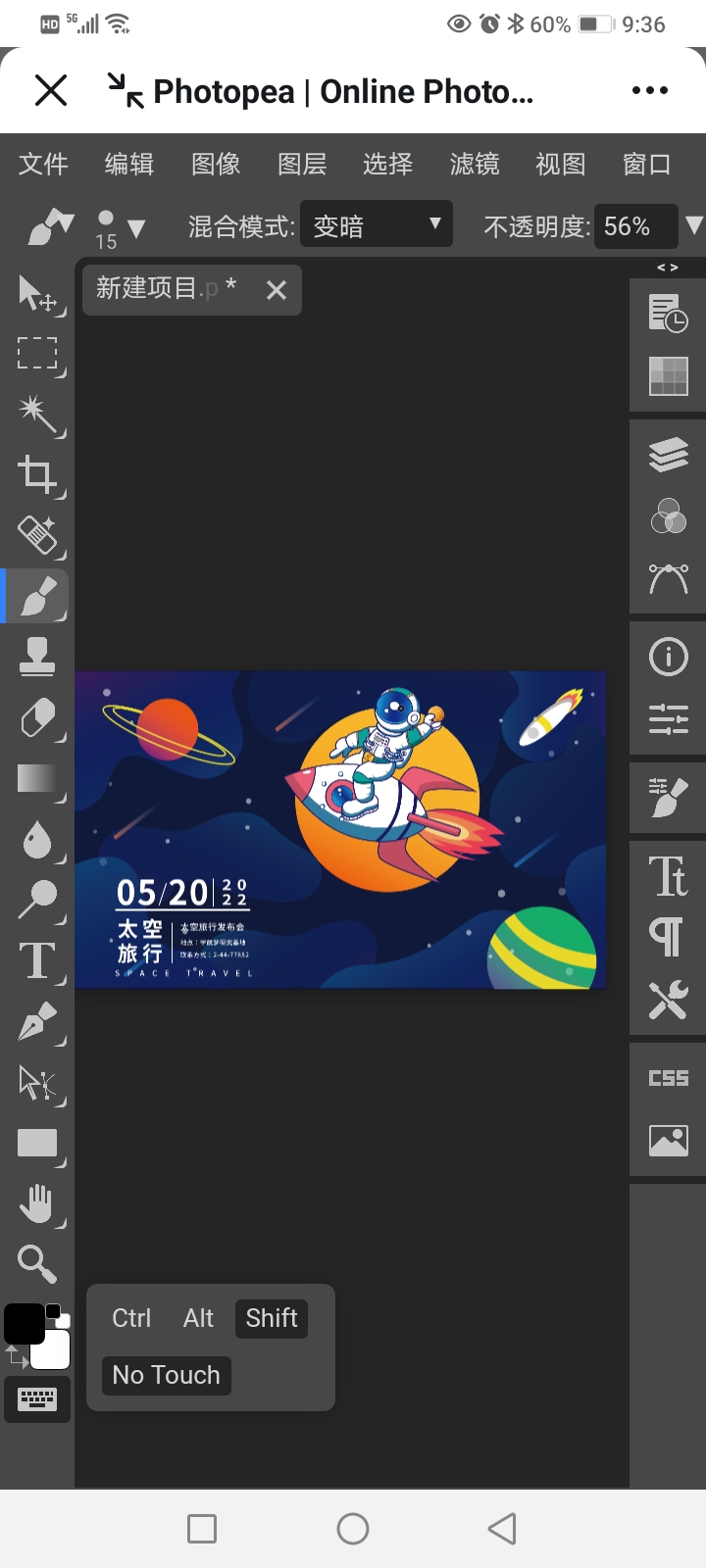Viewport: 706px width, 1568px height.
Task: Toggle the Shift modifier key
Action: coord(272,1318)
